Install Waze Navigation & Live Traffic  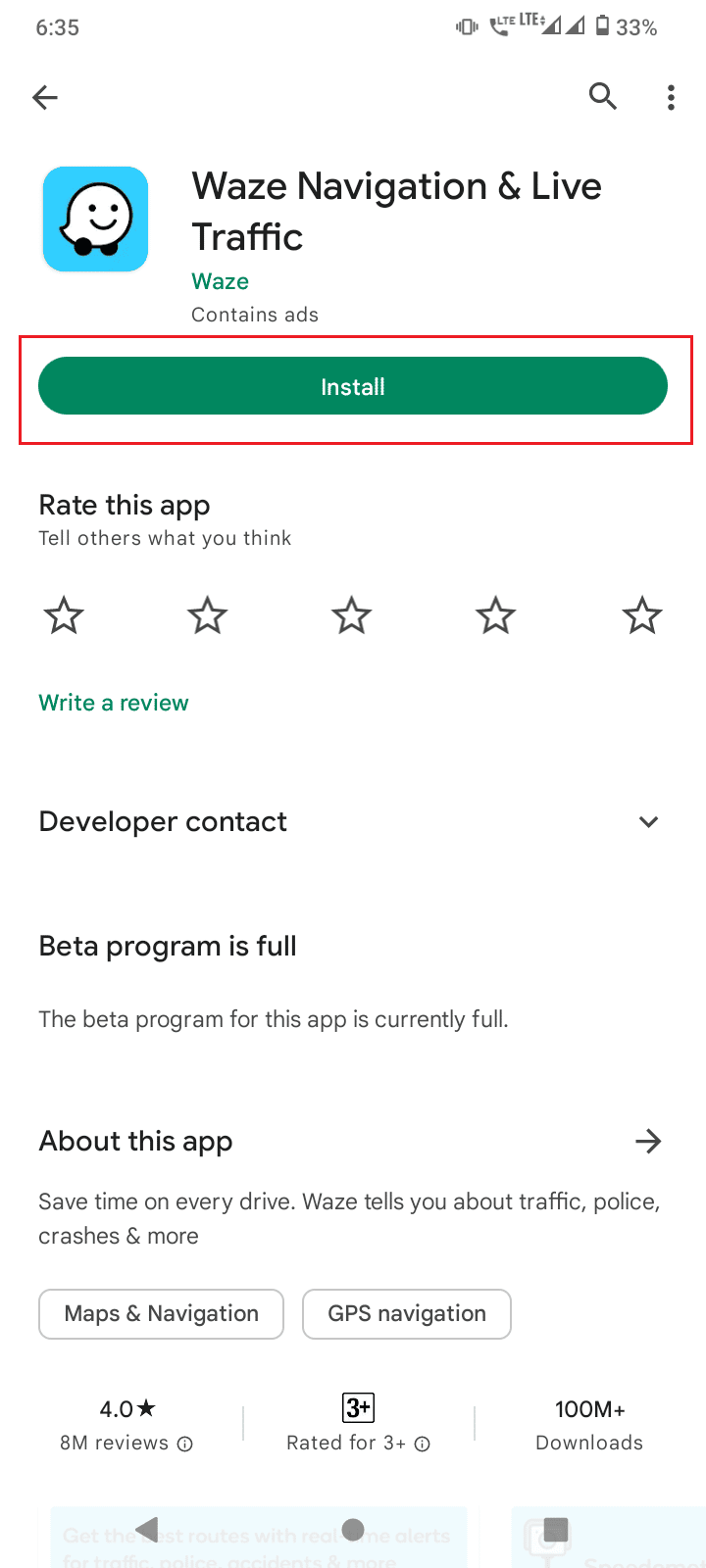(x=353, y=387)
